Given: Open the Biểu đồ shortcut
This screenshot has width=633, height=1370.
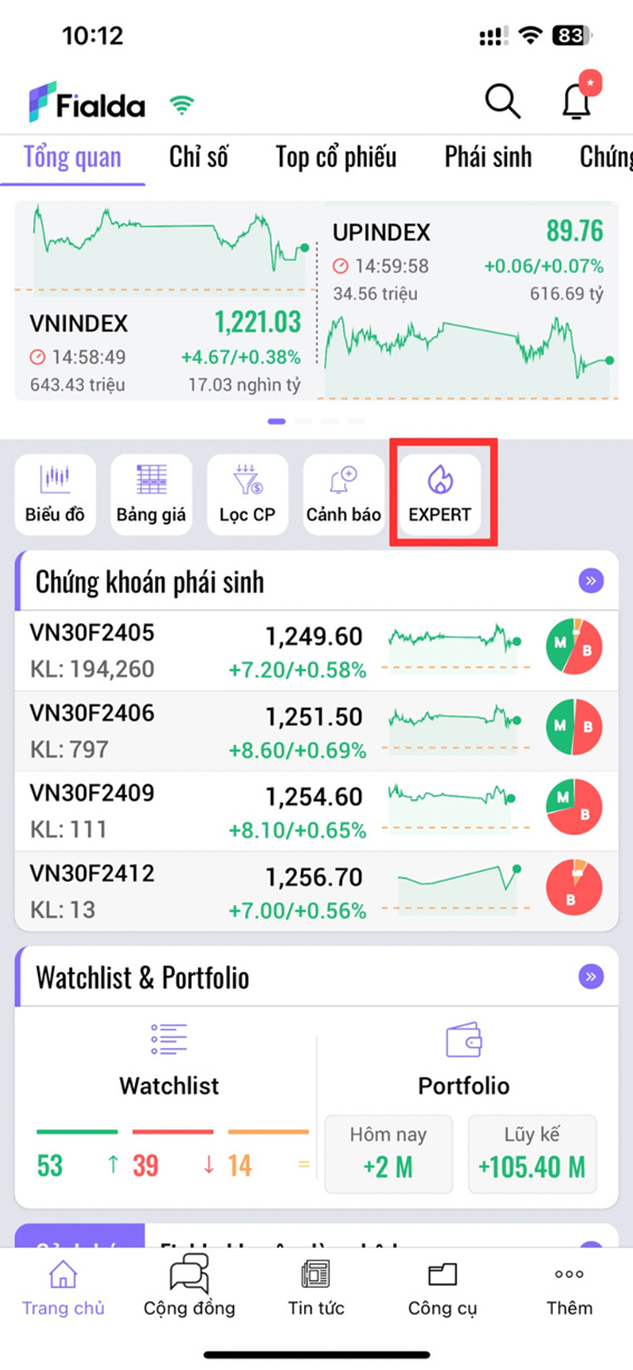Looking at the screenshot, I should (55, 495).
